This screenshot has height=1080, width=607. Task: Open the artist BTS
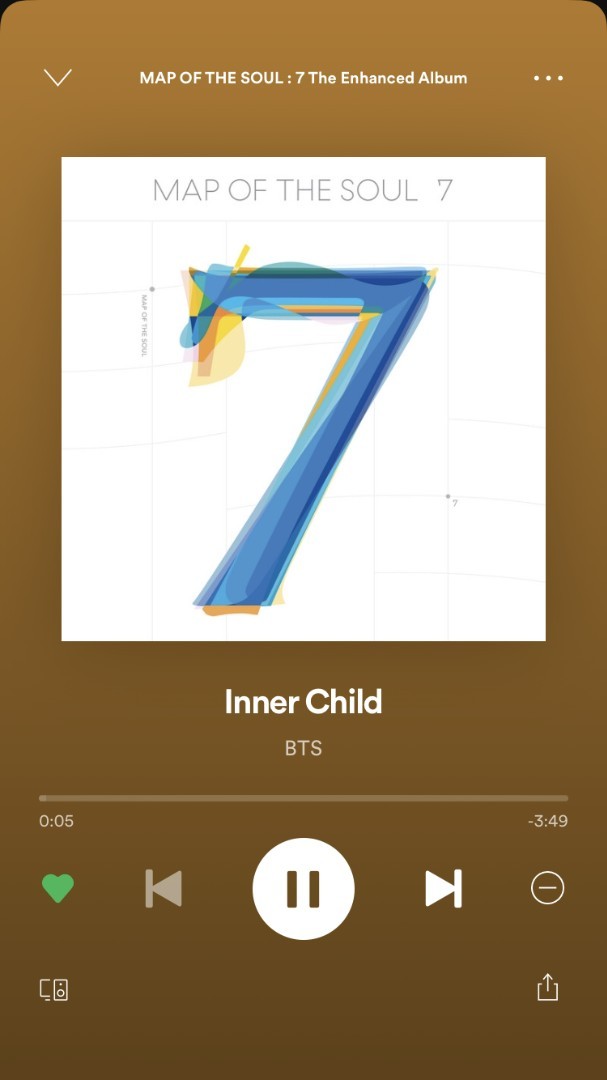pos(303,748)
